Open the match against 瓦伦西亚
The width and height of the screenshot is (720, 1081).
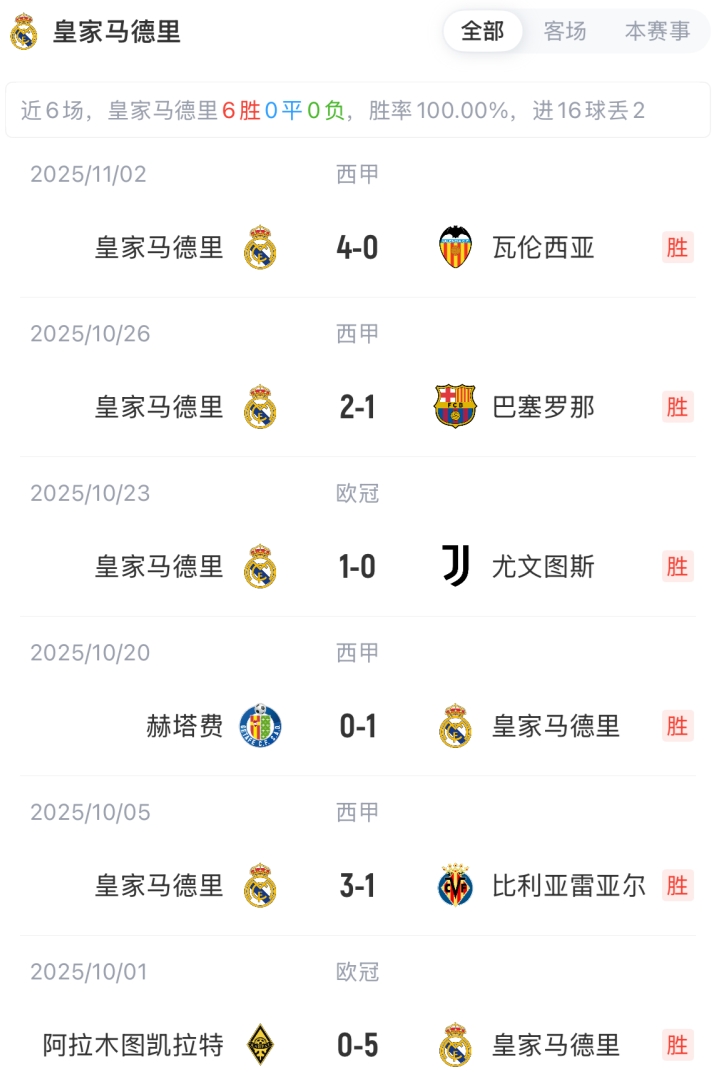pyautogui.click(x=357, y=247)
